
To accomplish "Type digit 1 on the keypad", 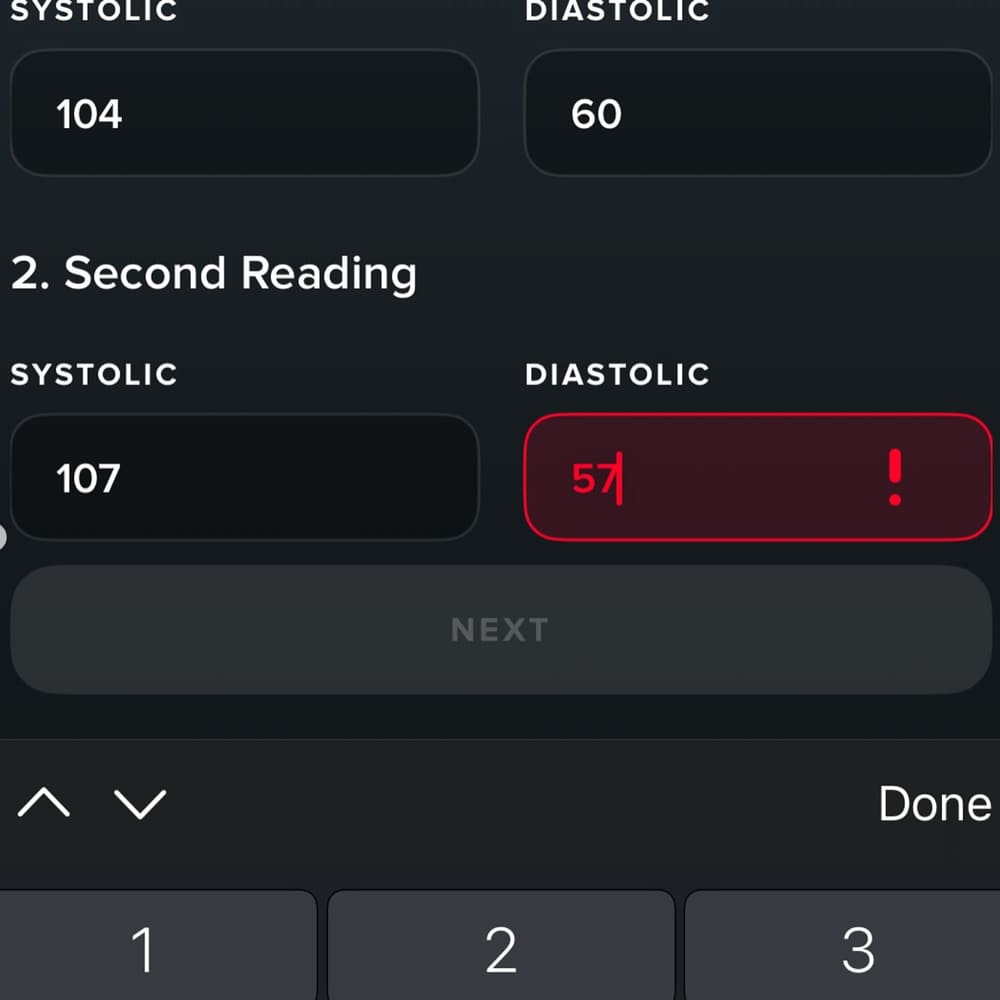I will click(x=145, y=948).
